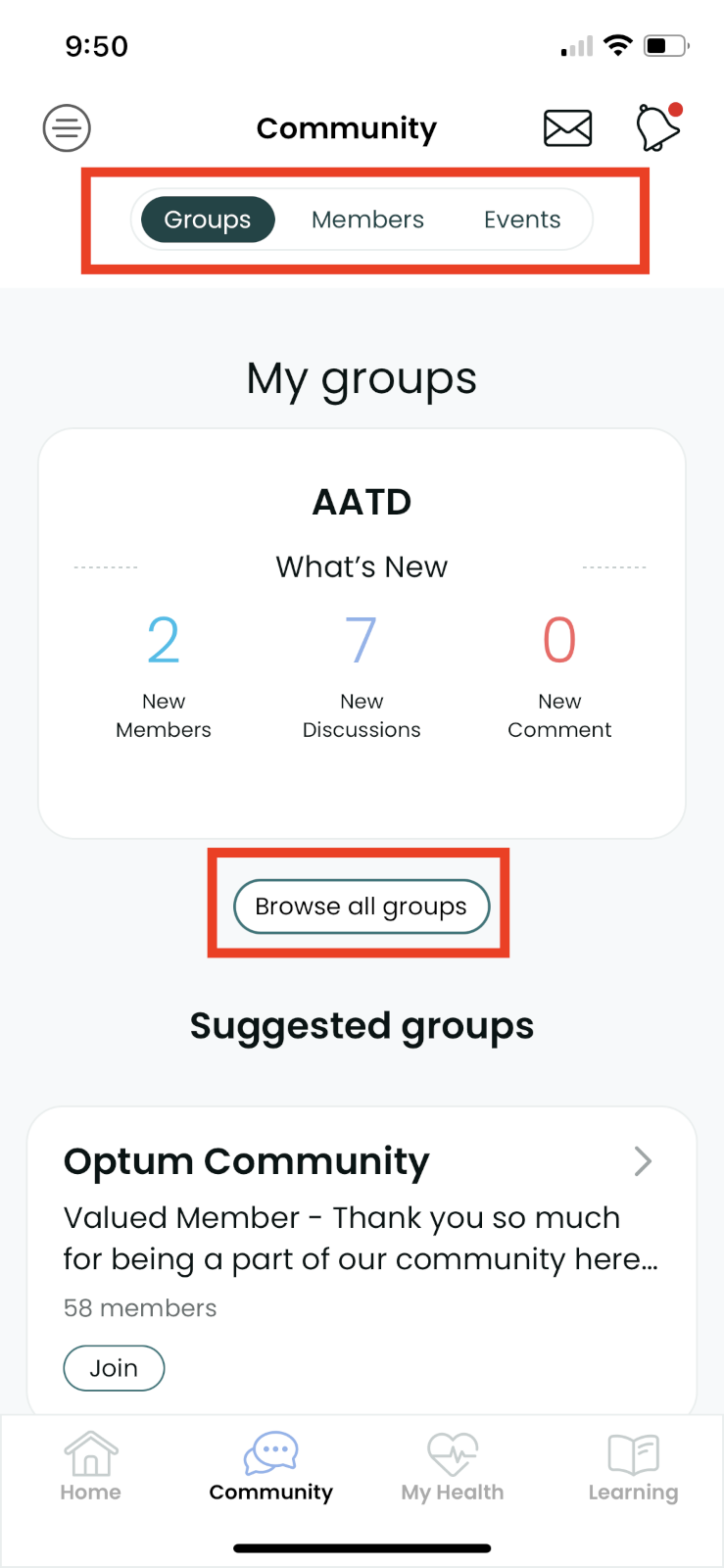Viewport: 724px width, 1568px height.
Task: Switch to the Members segment
Action: pyautogui.click(x=367, y=220)
